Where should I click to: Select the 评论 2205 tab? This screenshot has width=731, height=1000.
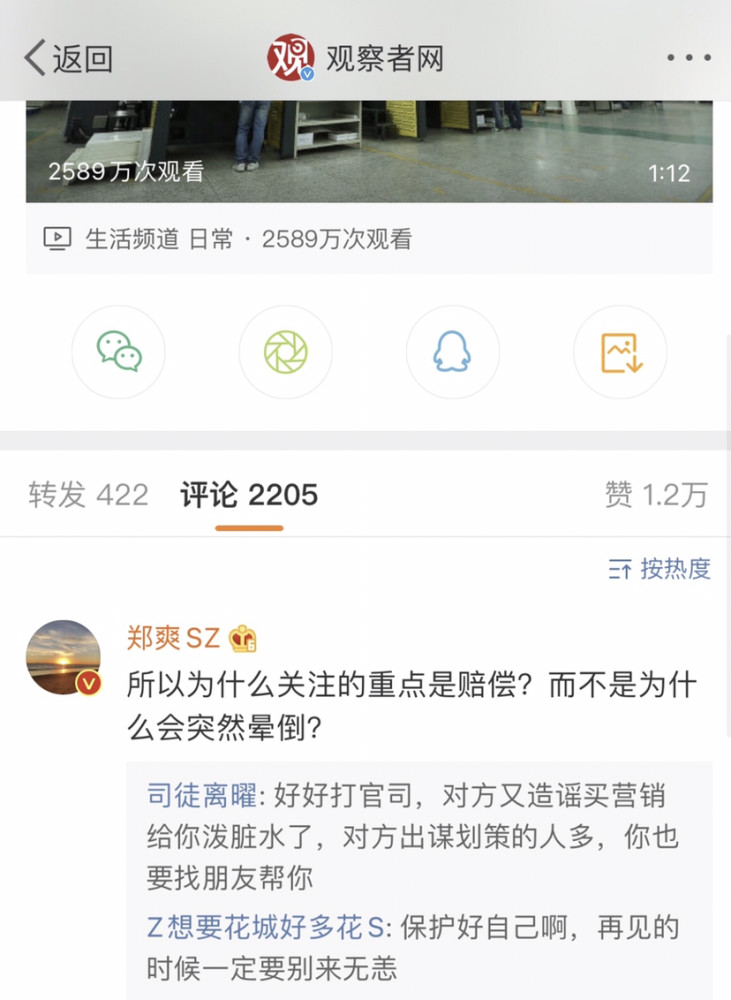pyautogui.click(x=249, y=494)
